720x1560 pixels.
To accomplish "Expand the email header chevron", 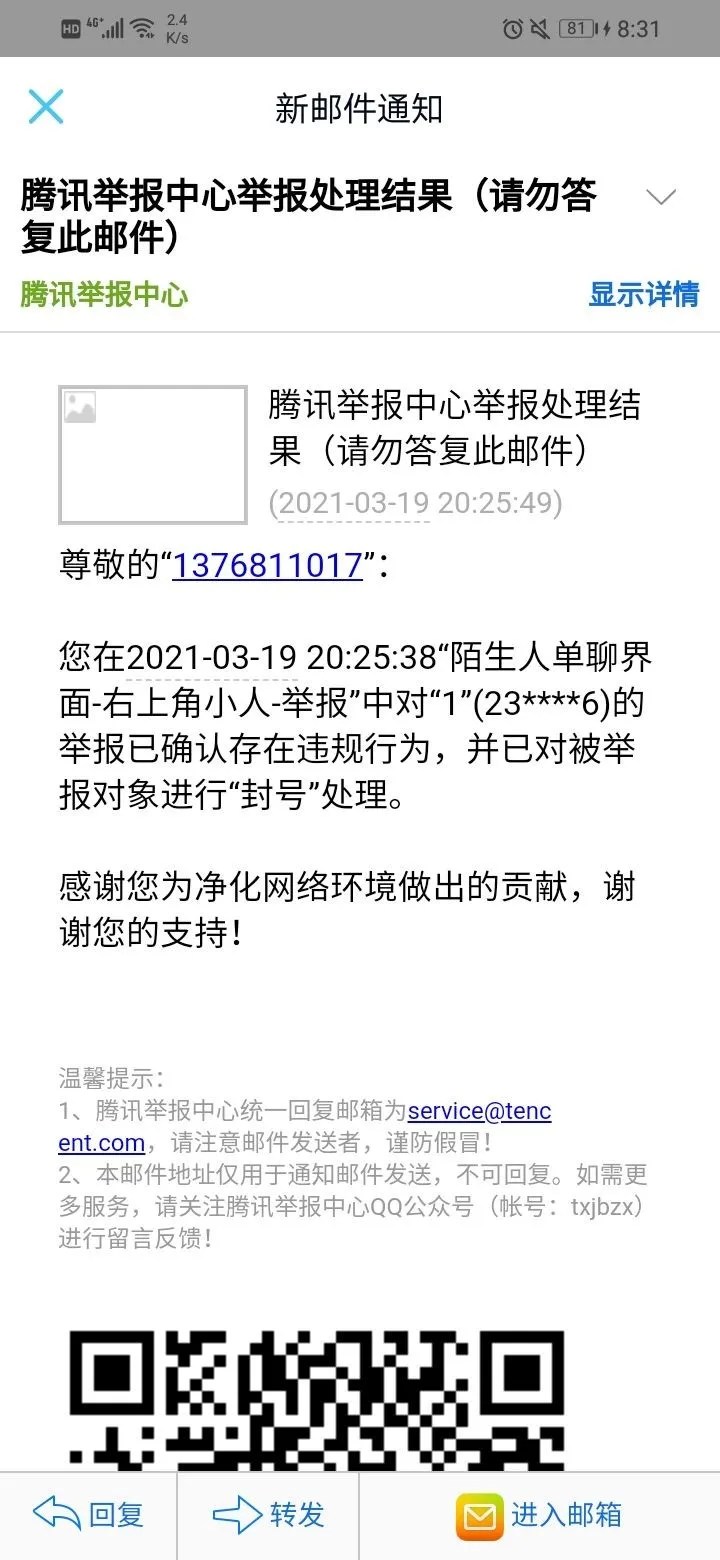I will tap(661, 197).
